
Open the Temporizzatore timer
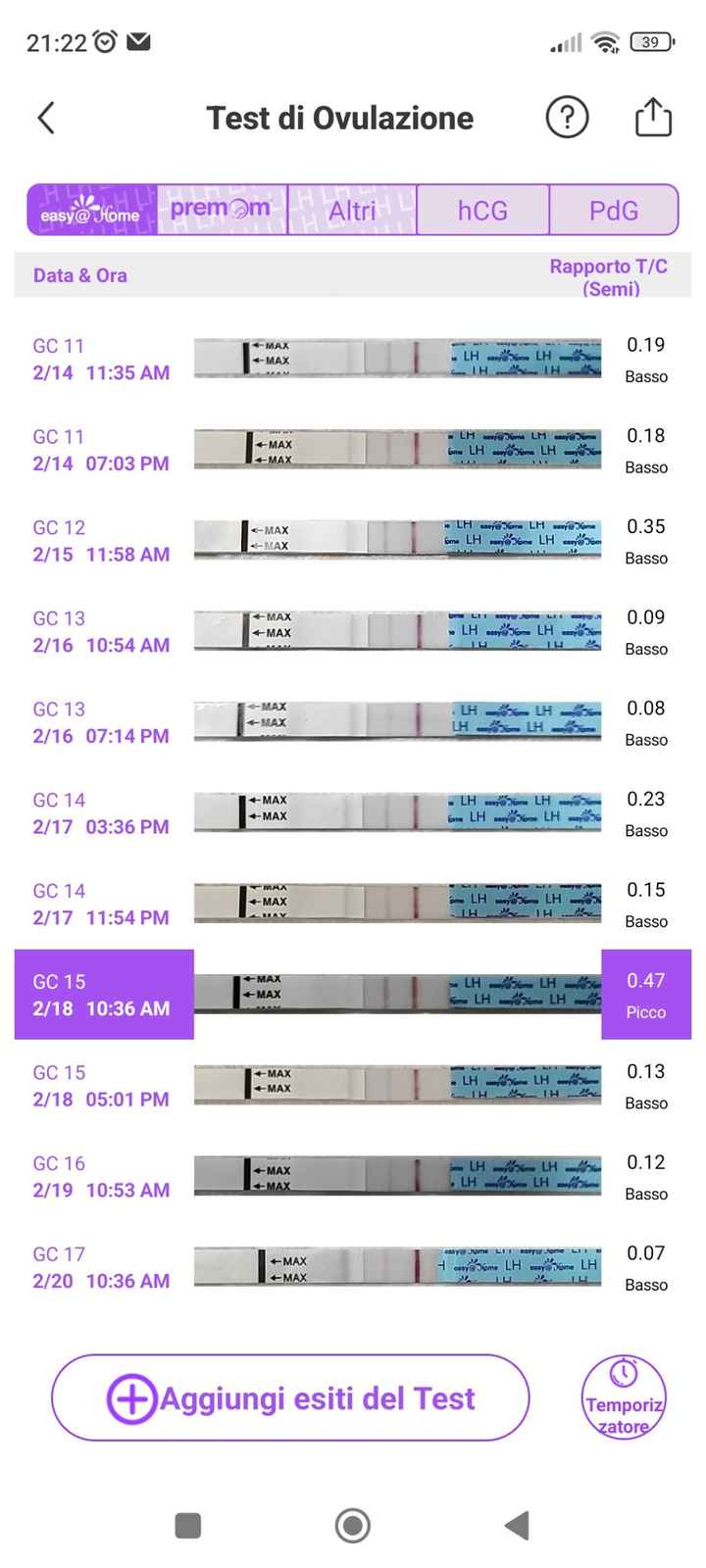[x=624, y=1398]
